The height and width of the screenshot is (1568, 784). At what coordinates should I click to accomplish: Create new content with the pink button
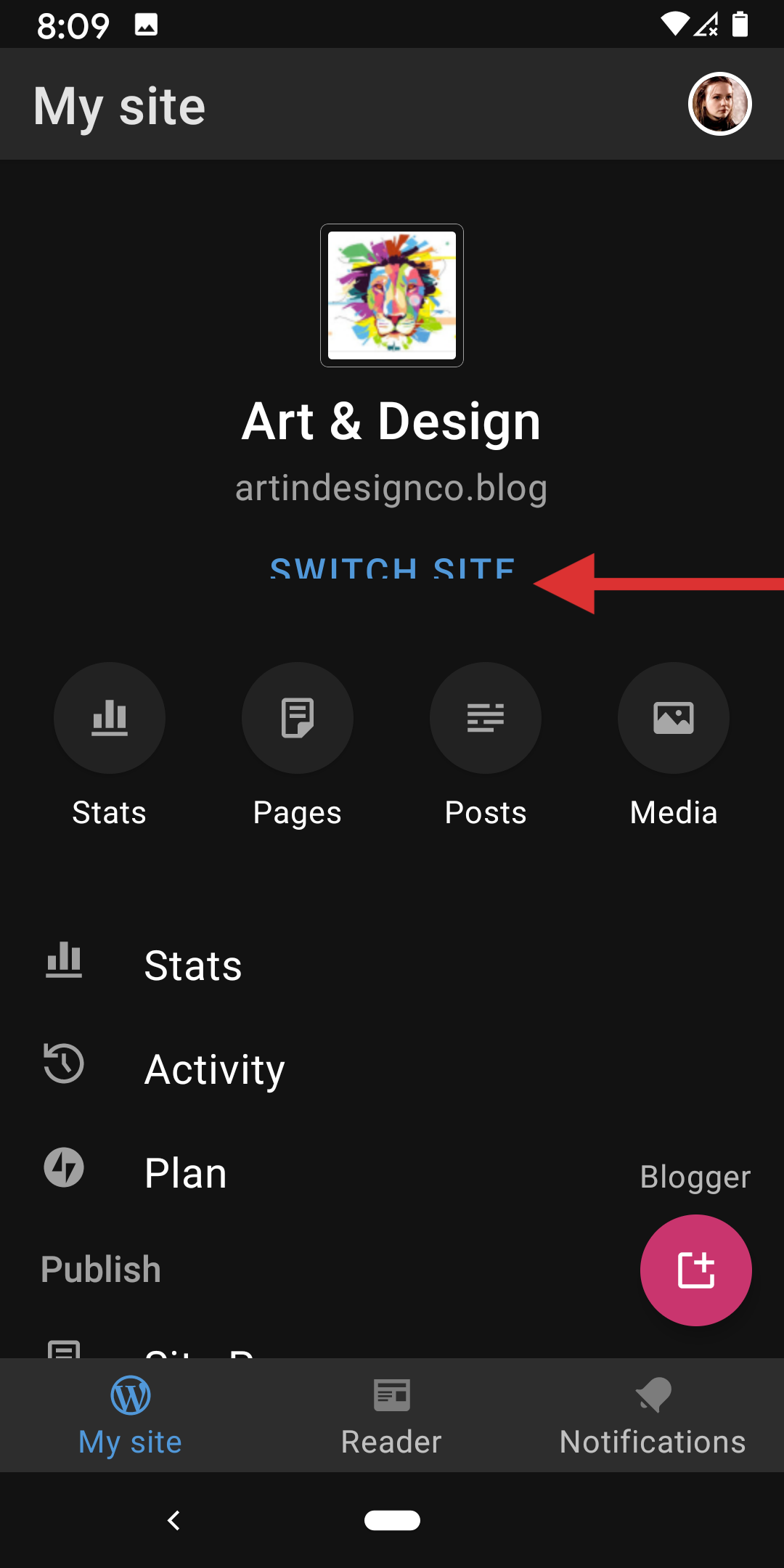[695, 1270]
